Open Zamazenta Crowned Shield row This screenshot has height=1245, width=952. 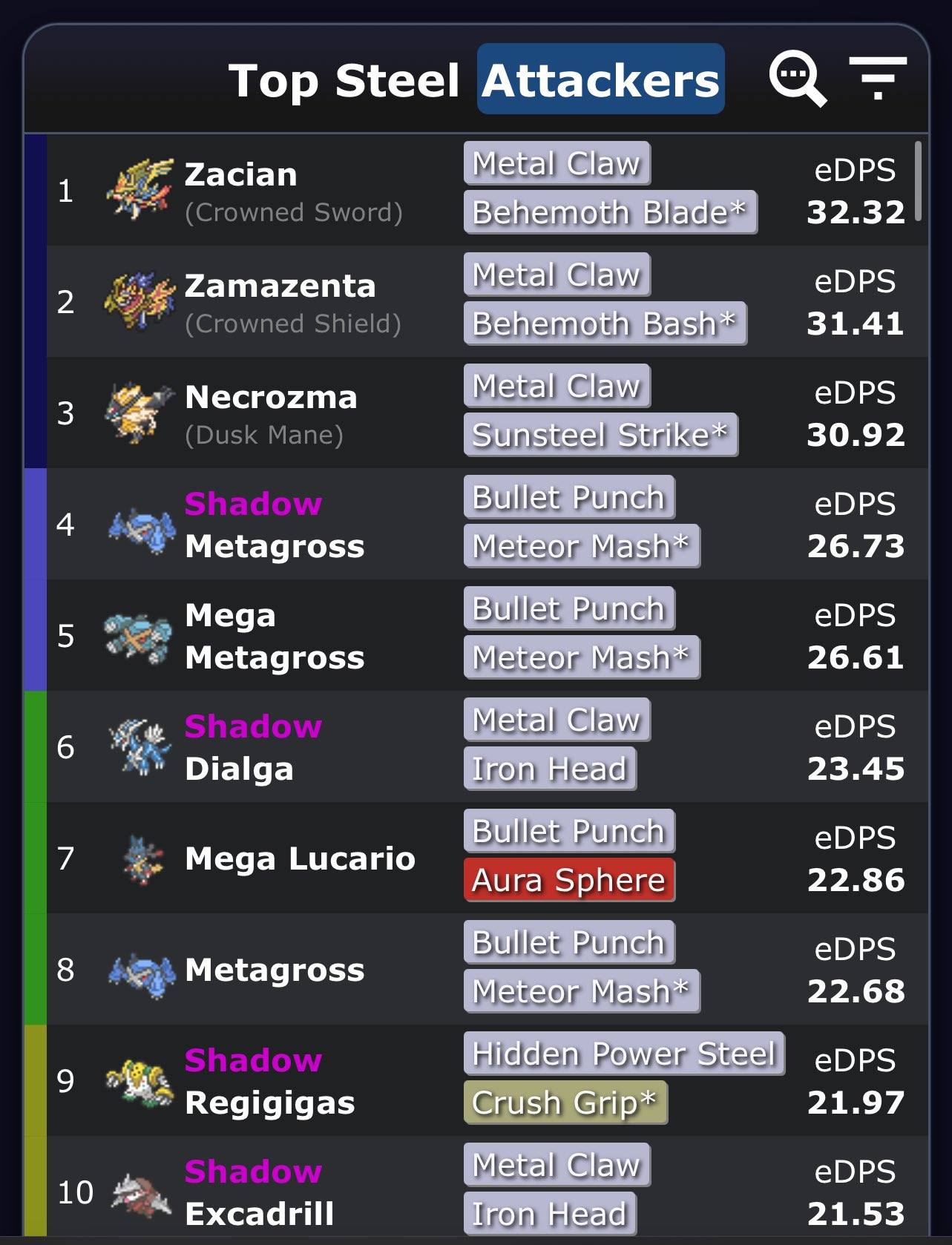(x=294, y=302)
